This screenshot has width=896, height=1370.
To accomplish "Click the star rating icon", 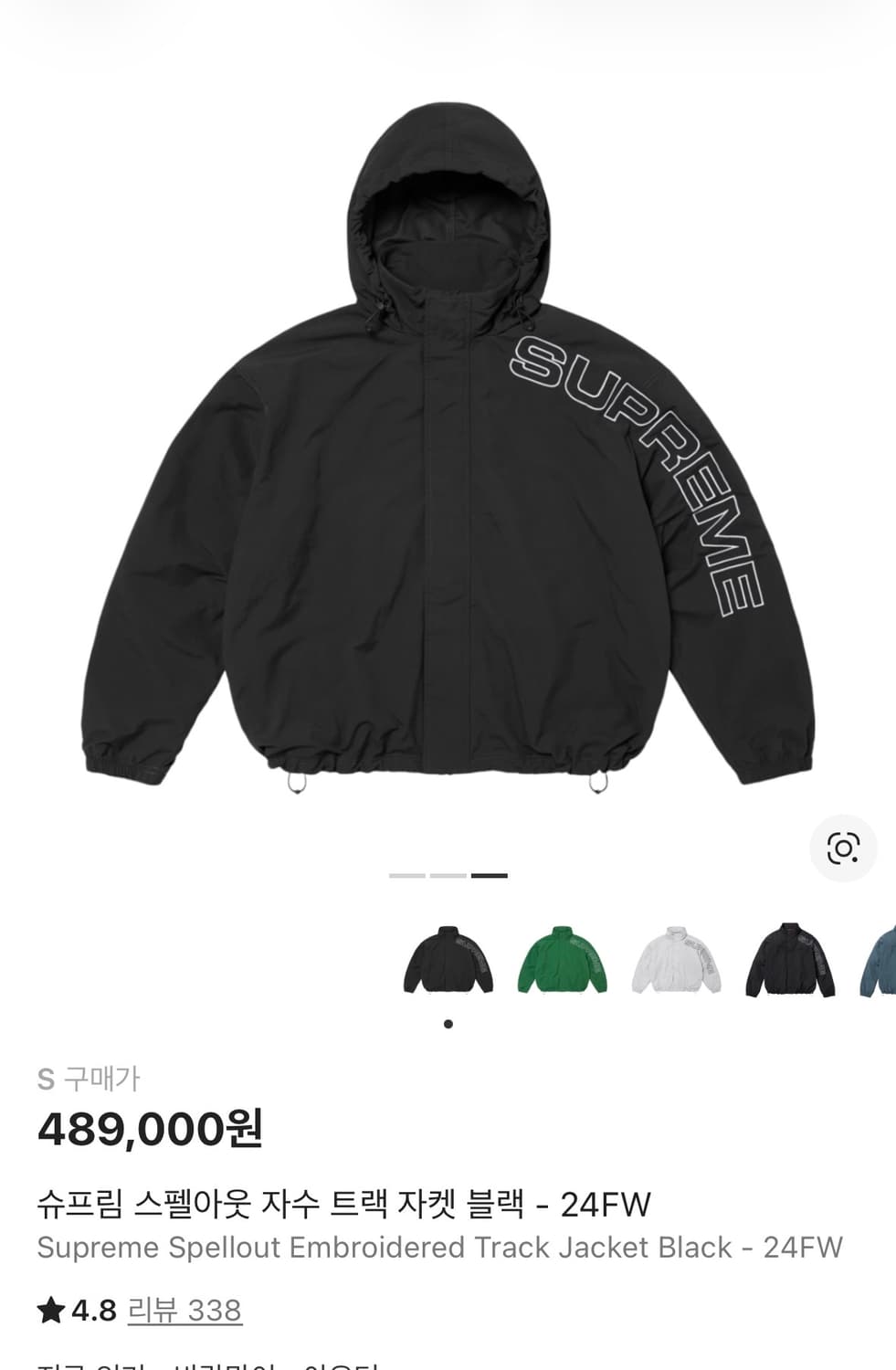I will point(50,1311).
